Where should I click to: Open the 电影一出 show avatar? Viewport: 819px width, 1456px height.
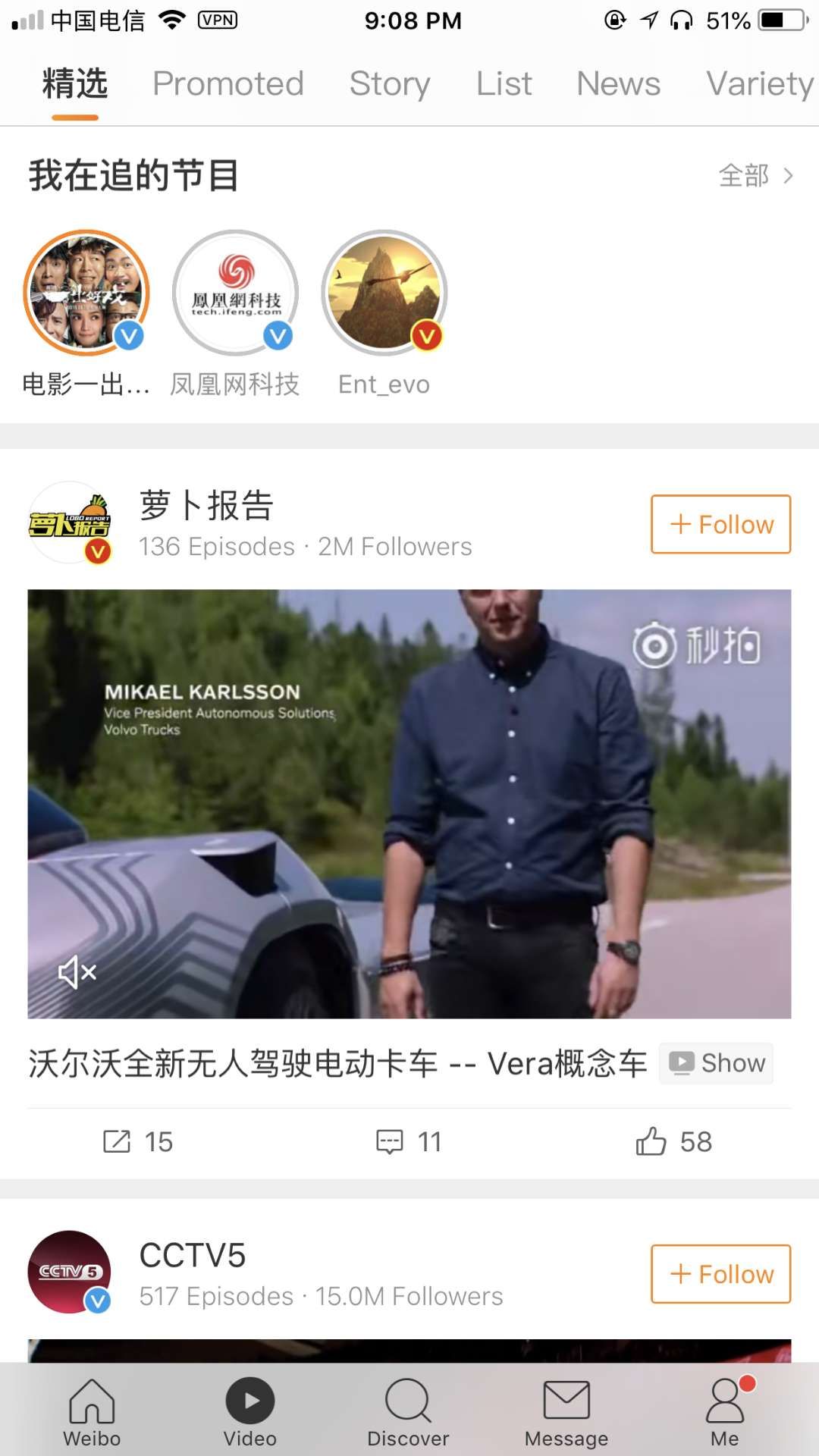86,293
